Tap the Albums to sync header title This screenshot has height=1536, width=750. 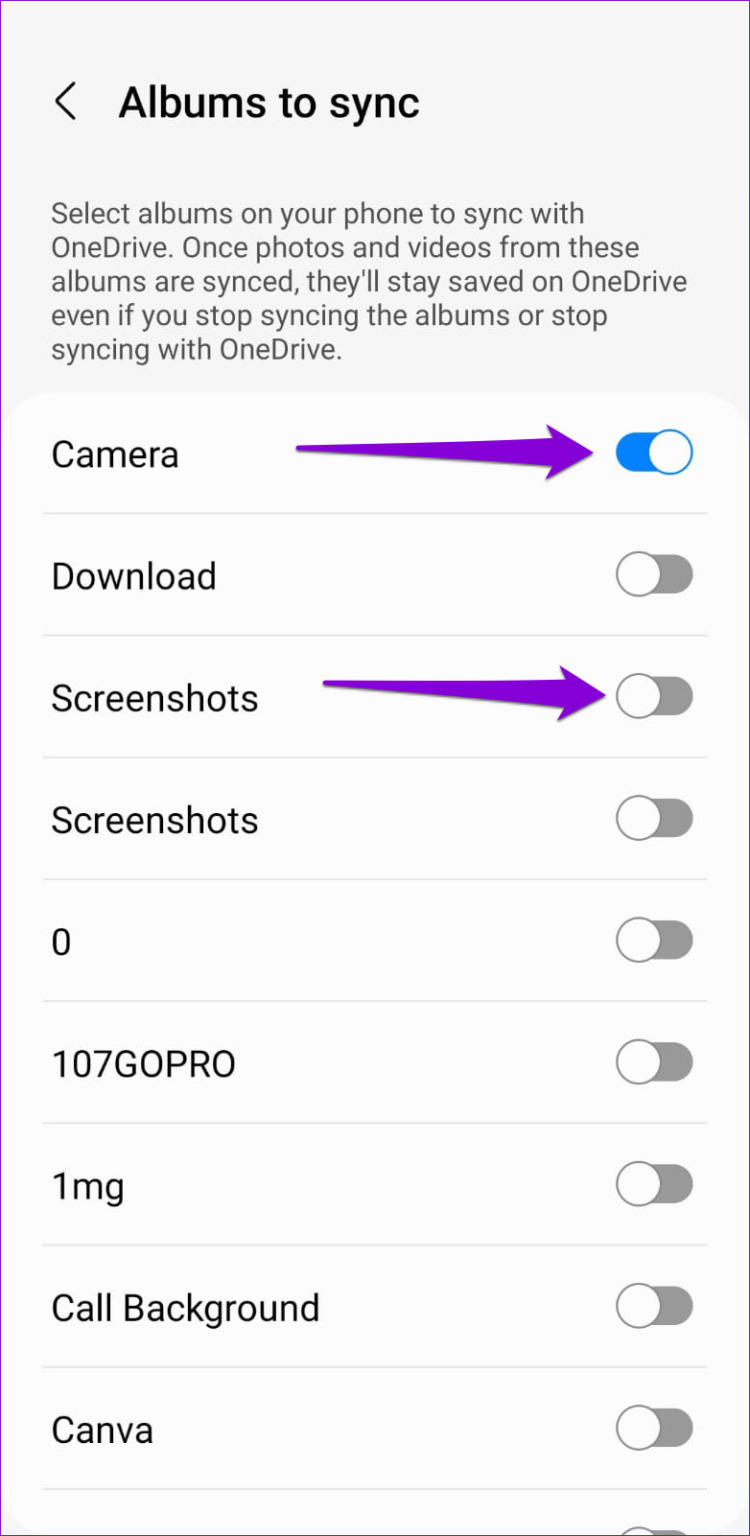pyautogui.click(x=269, y=101)
